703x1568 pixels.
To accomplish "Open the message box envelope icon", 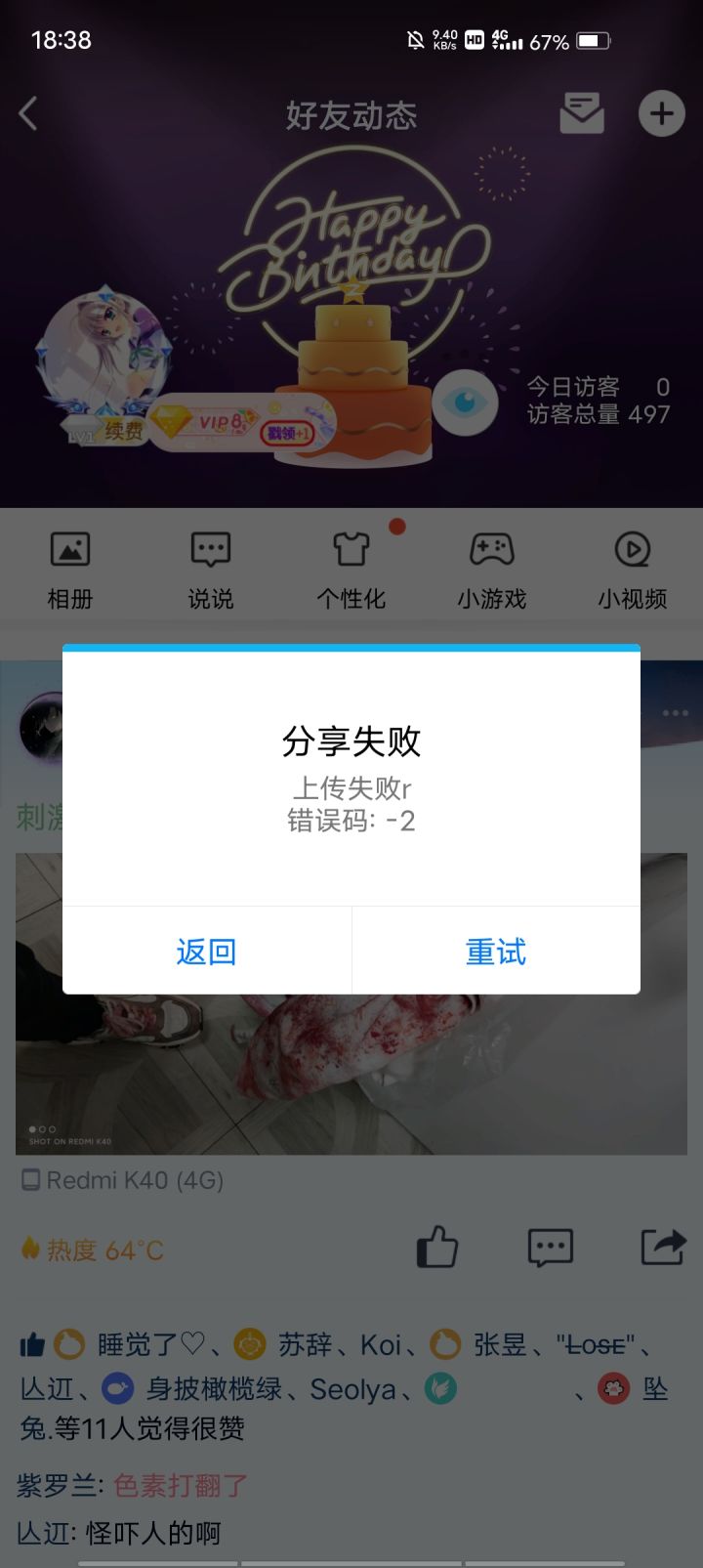I will point(581,113).
